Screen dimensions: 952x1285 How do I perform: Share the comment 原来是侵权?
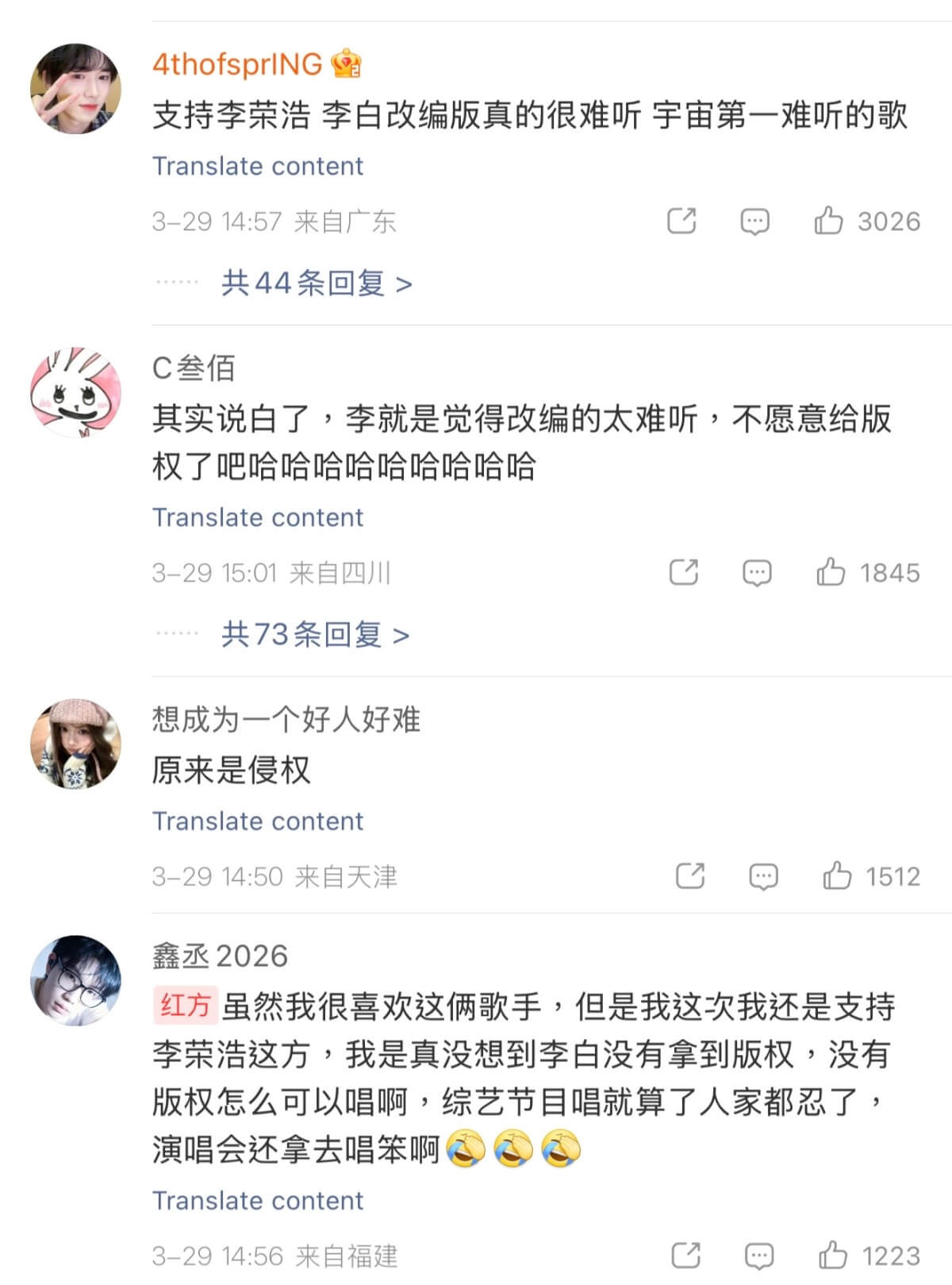(x=689, y=876)
